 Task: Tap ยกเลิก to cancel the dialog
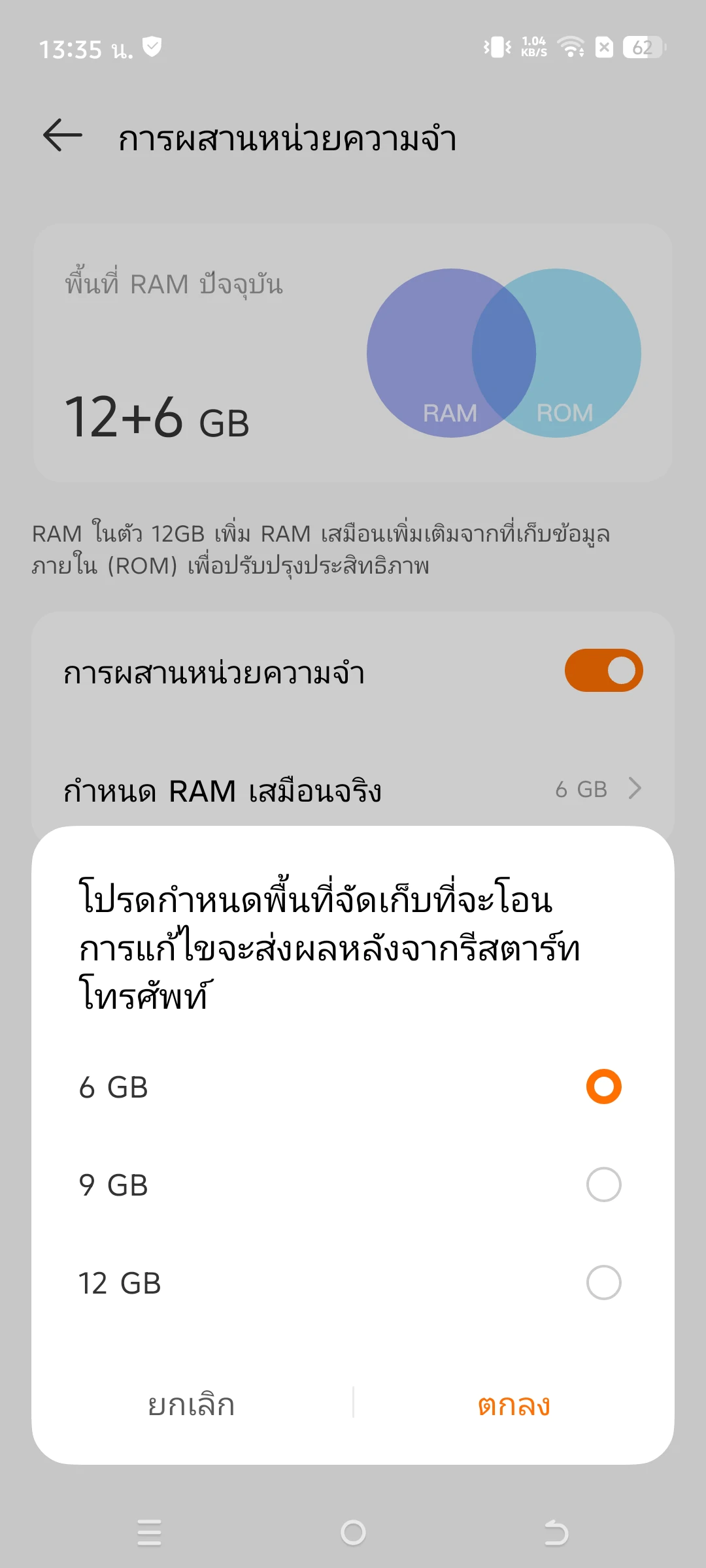tap(191, 1405)
